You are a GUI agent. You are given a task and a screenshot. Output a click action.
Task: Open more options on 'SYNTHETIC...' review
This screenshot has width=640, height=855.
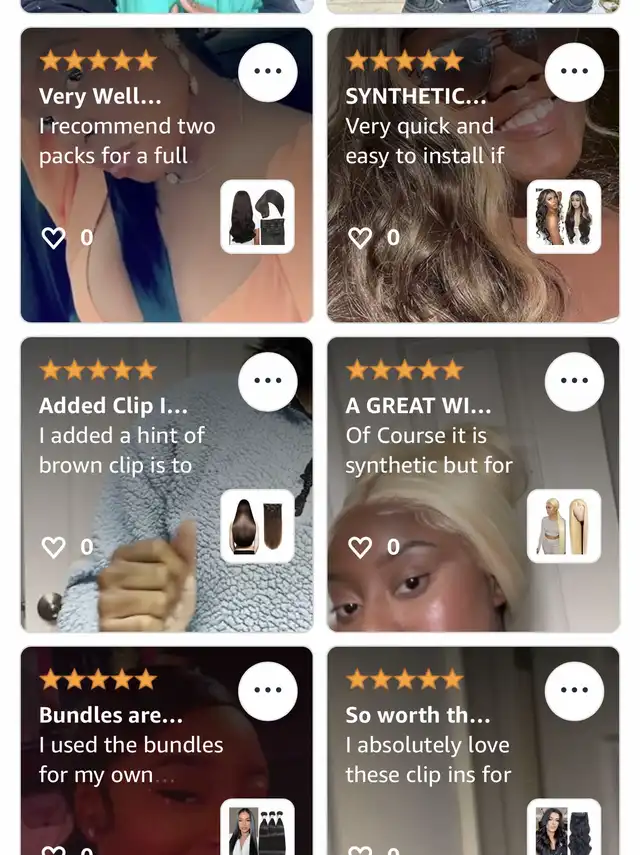tap(574, 72)
